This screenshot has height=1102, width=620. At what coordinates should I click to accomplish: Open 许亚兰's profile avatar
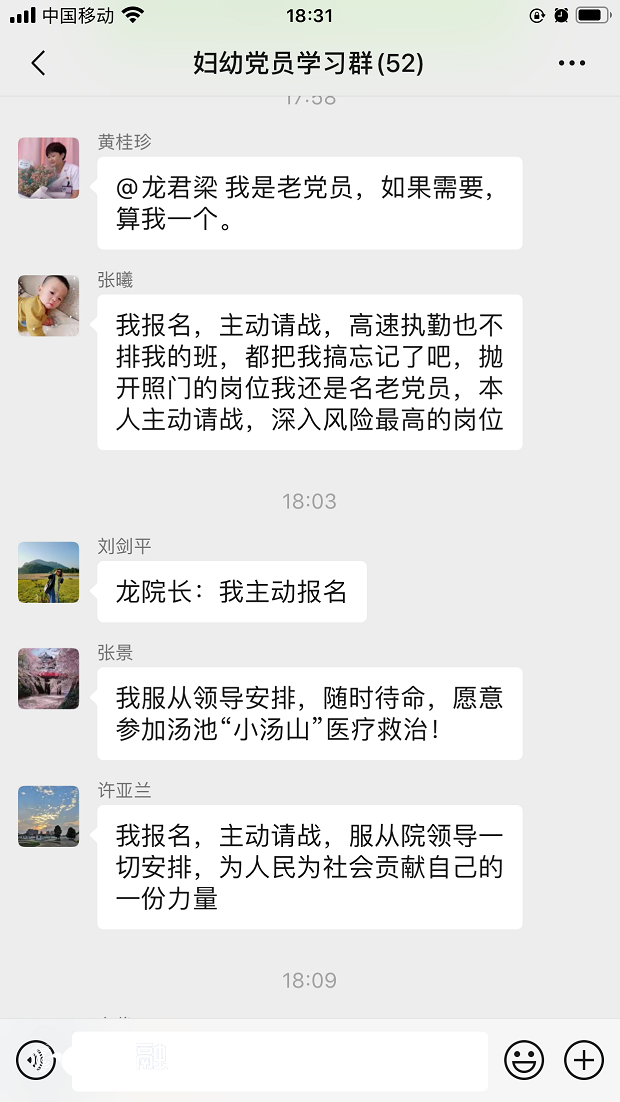(48, 816)
